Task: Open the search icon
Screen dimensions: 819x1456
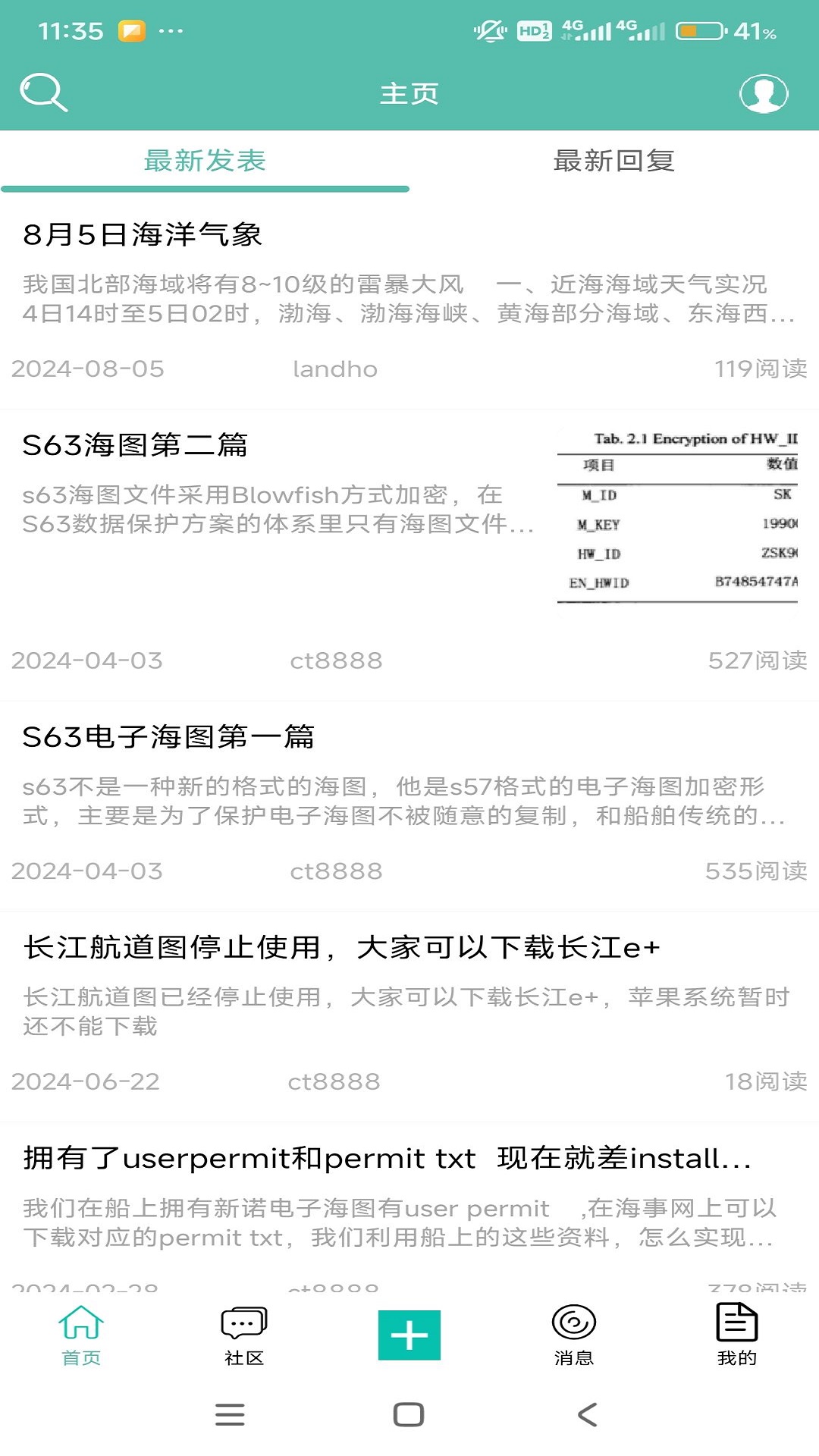Action: coord(44,93)
